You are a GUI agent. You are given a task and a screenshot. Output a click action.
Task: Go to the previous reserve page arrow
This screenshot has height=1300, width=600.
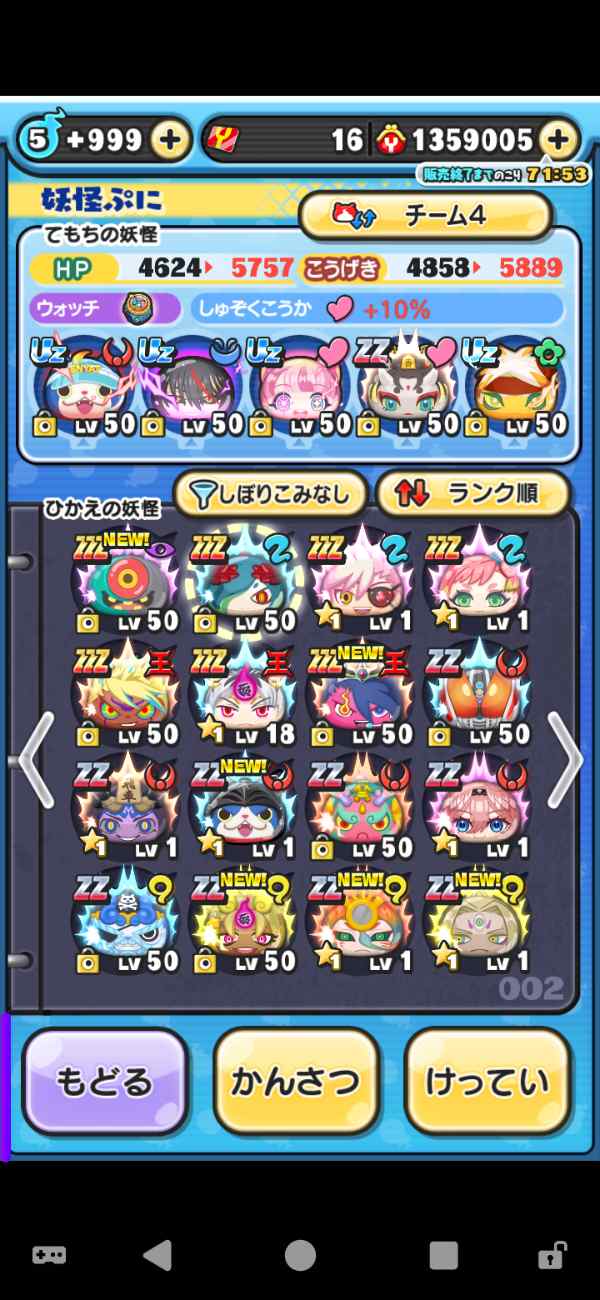(36, 760)
